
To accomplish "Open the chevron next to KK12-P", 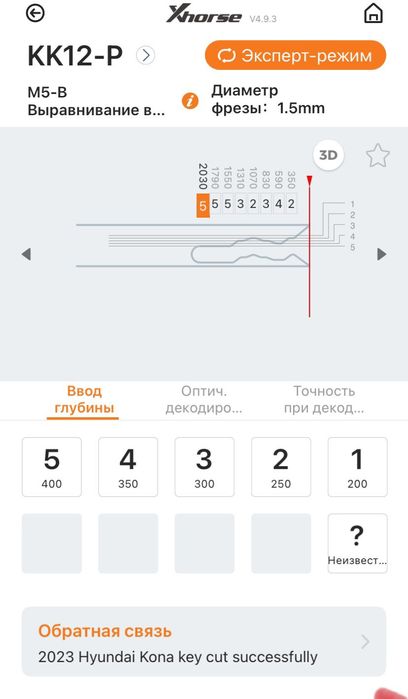I will coord(145,55).
